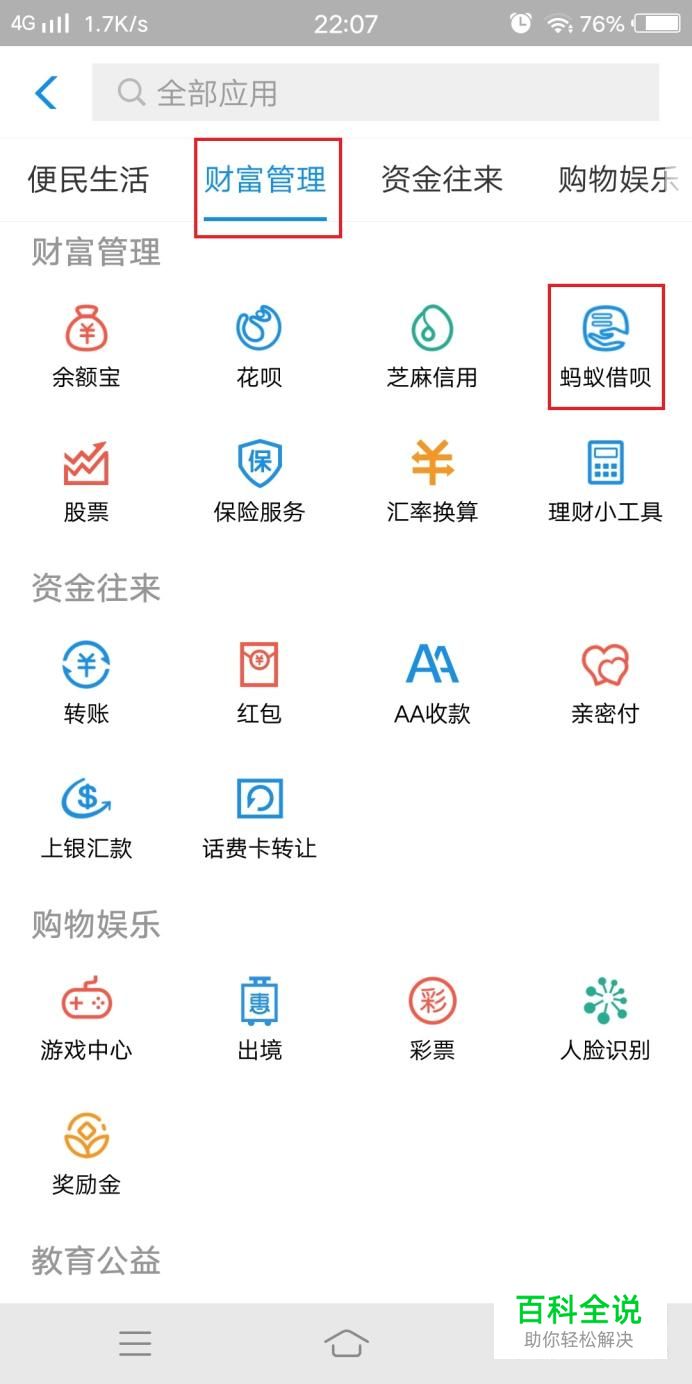Go back using the blue arrow
This screenshot has width=692, height=1384.
click(46, 92)
